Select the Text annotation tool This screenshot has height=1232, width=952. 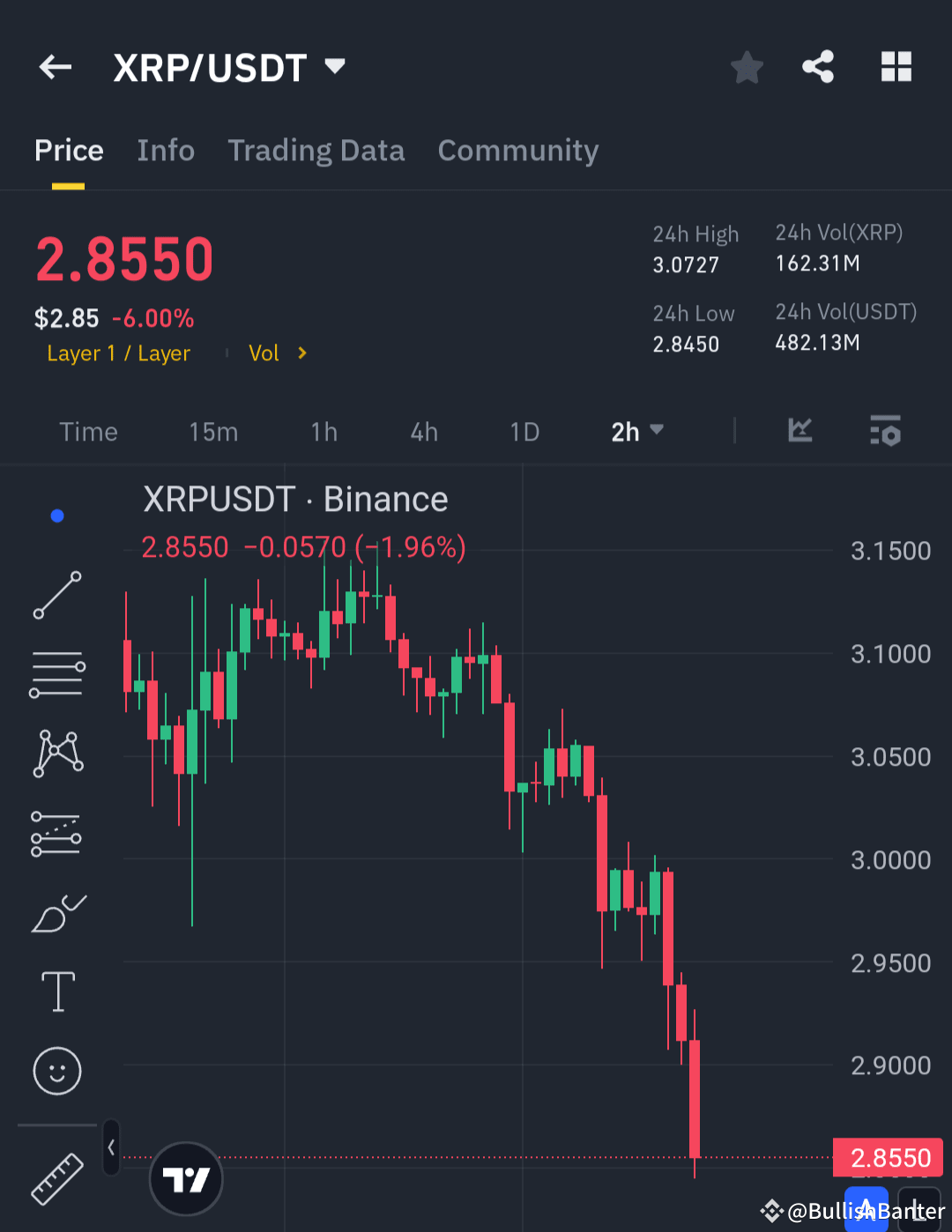[x=57, y=991]
